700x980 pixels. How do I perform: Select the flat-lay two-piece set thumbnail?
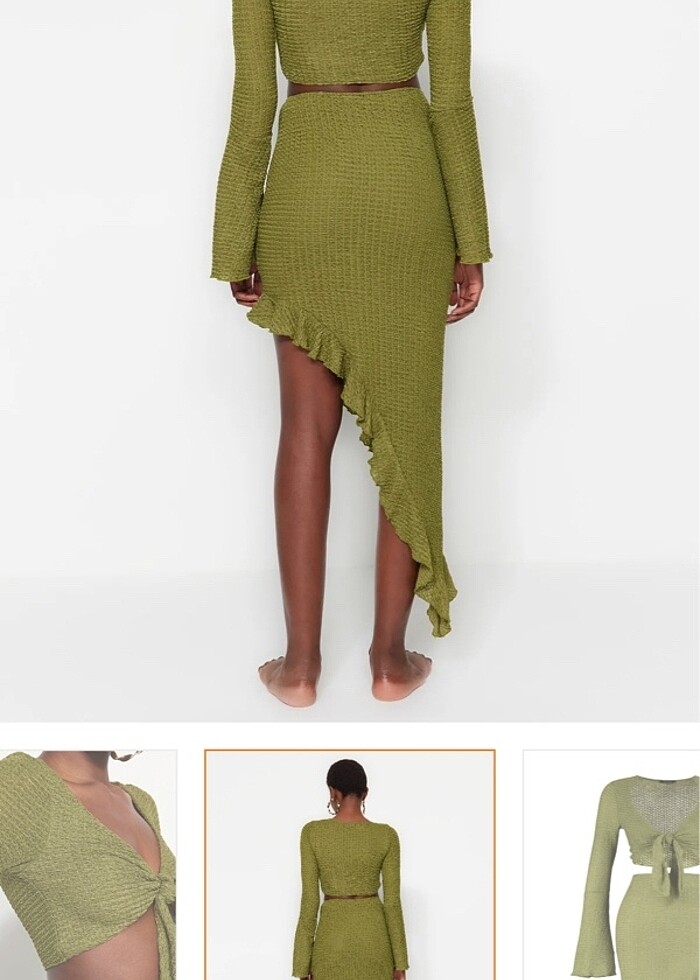[x=612, y=865]
